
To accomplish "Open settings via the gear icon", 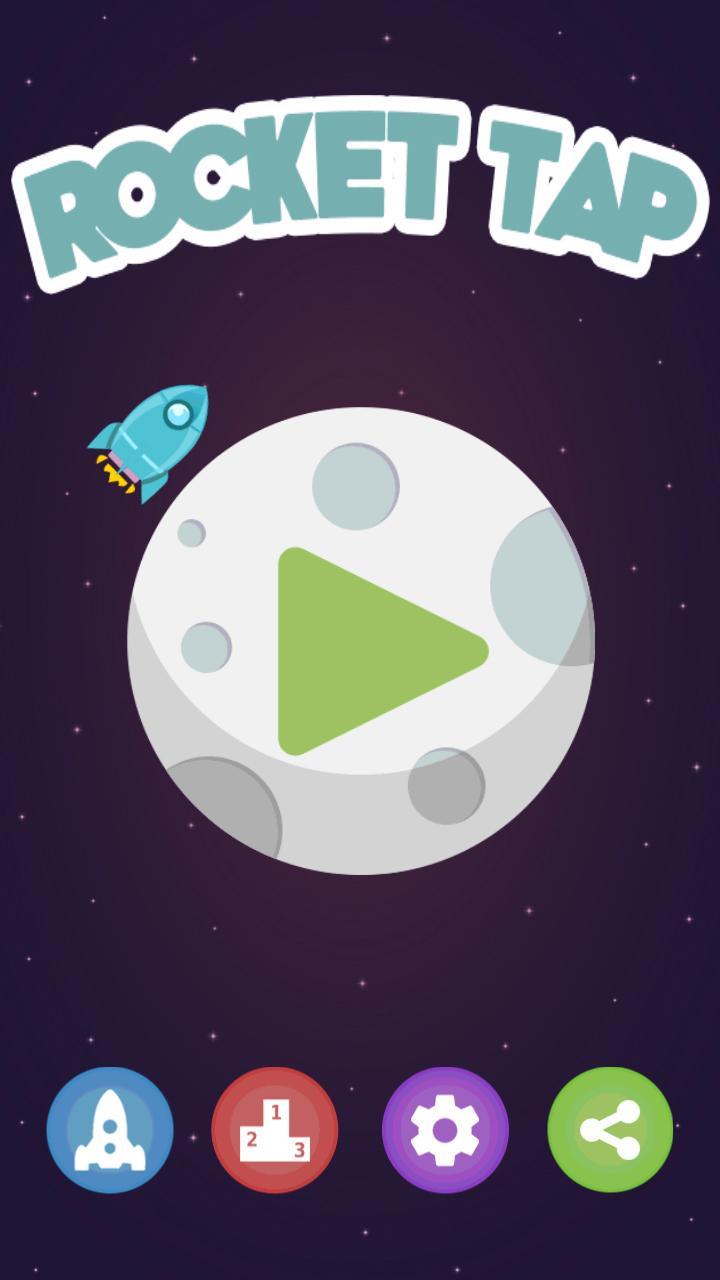I will [445, 1130].
